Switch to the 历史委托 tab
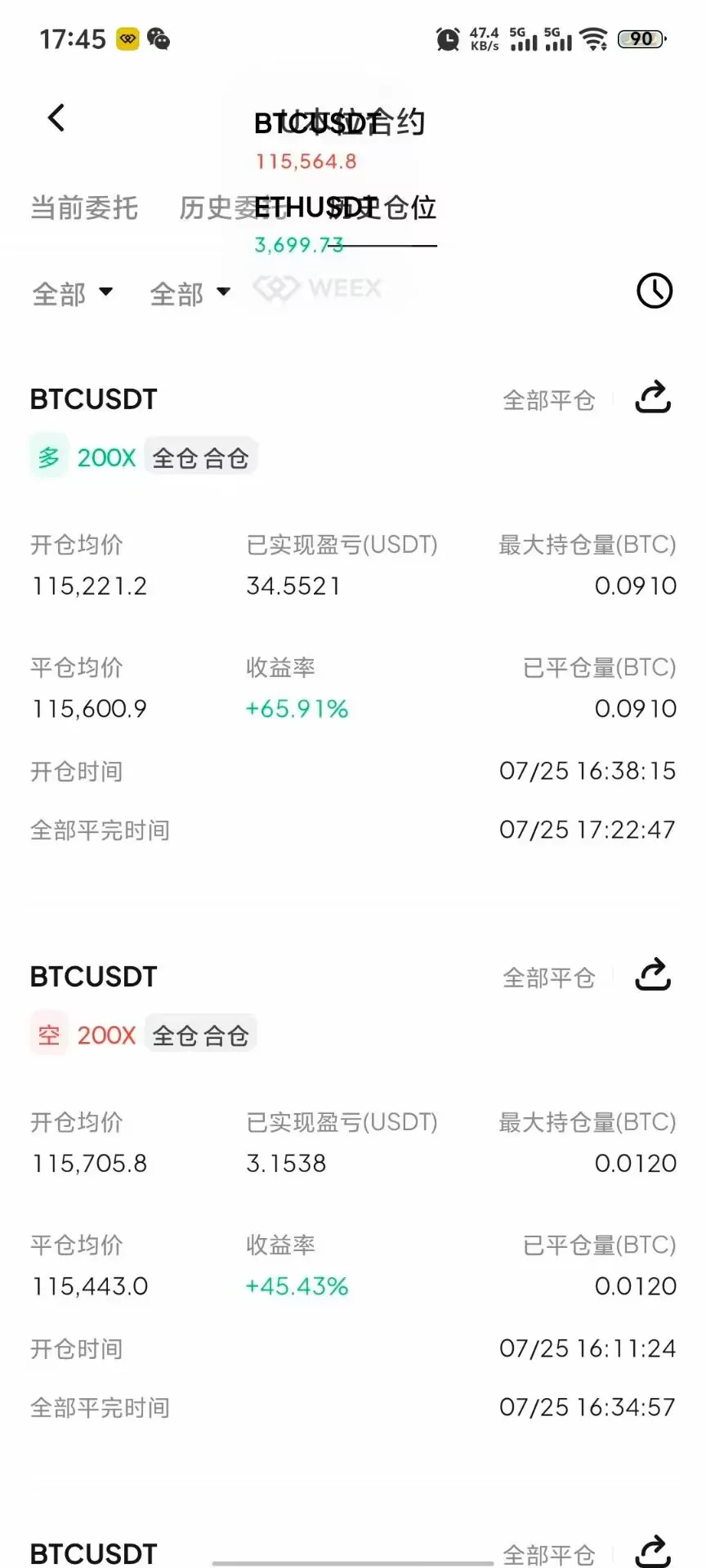The height and width of the screenshot is (1568, 706). pyautogui.click(x=233, y=208)
